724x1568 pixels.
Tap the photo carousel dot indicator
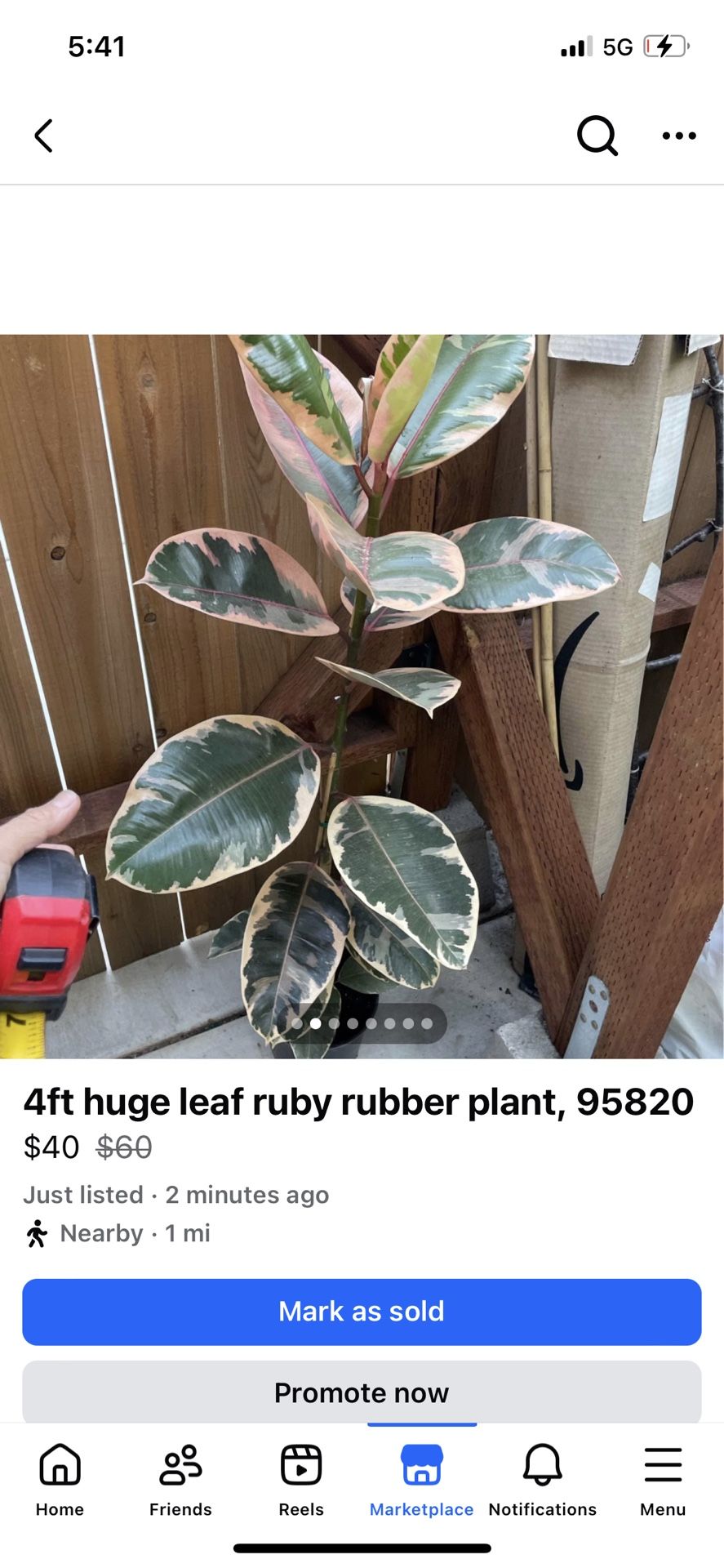coord(362,1024)
